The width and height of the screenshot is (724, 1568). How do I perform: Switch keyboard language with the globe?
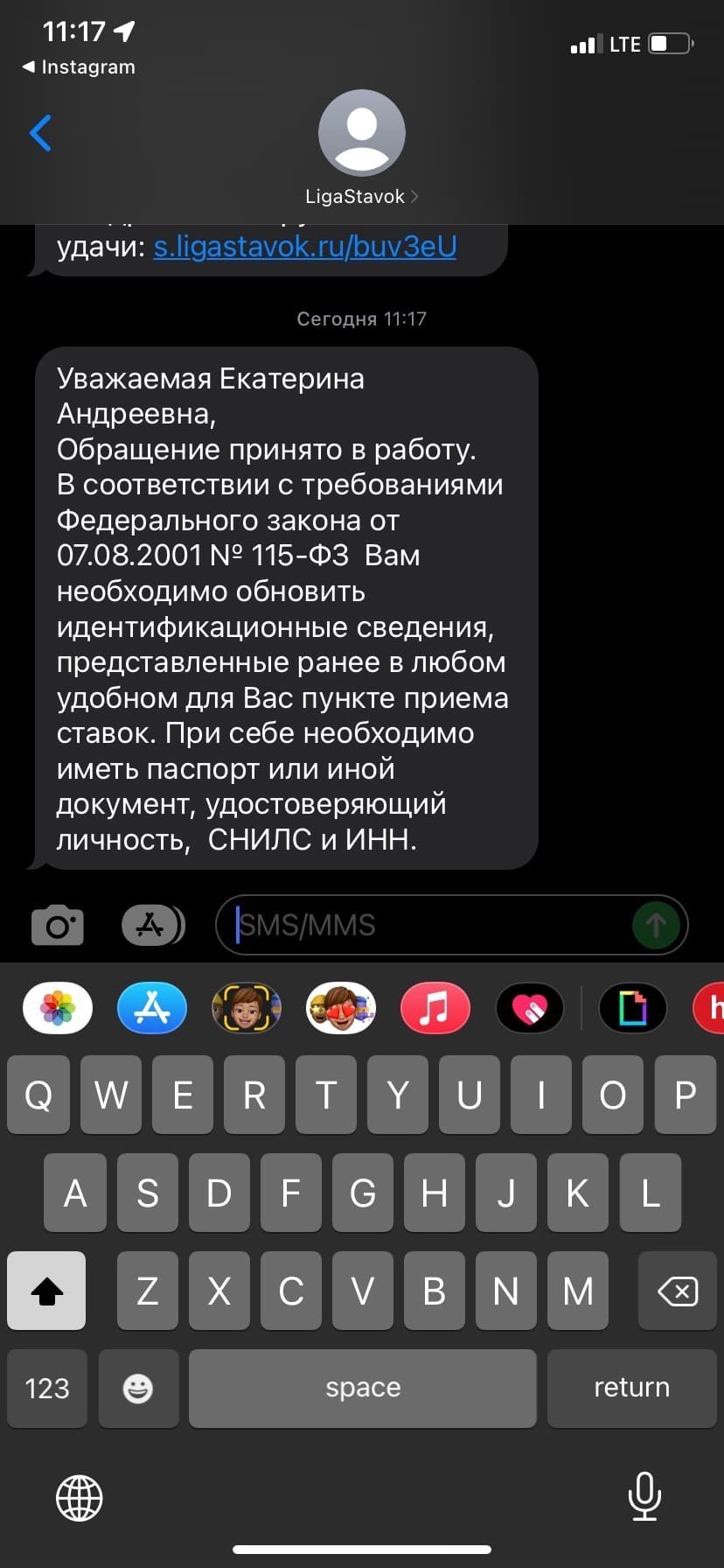(x=80, y=1497)
